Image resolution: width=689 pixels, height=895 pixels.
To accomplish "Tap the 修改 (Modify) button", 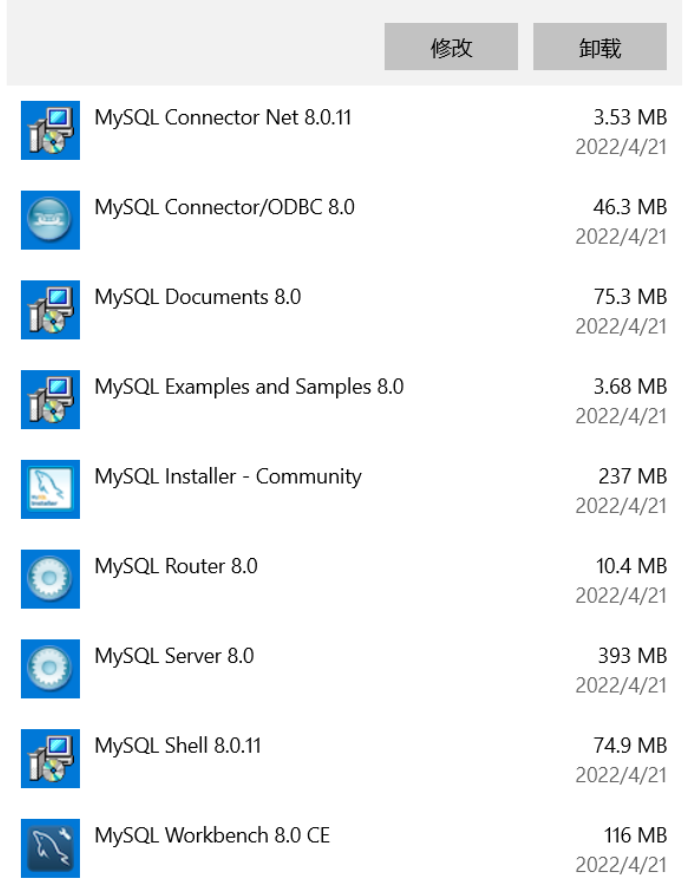I will pyautogui.click(x=451, y=47).
